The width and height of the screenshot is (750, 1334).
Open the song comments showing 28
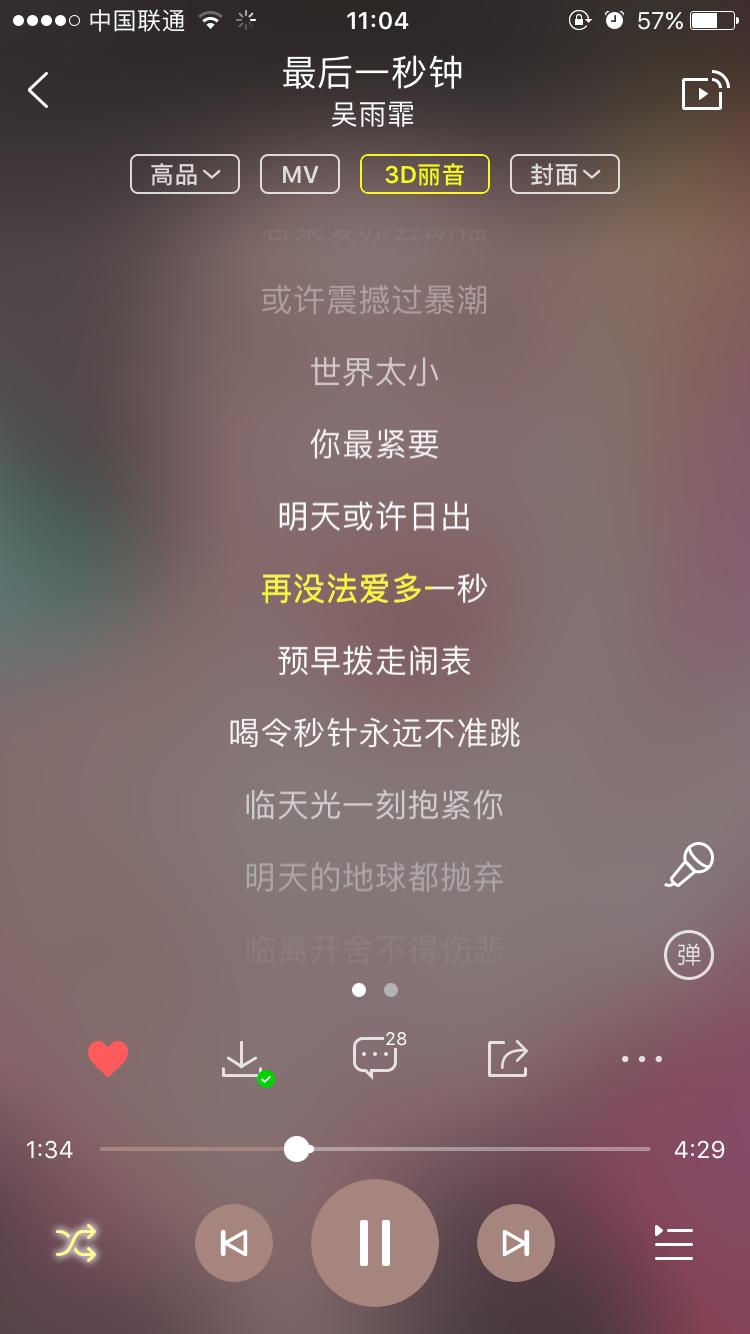tap(374, 1058)
